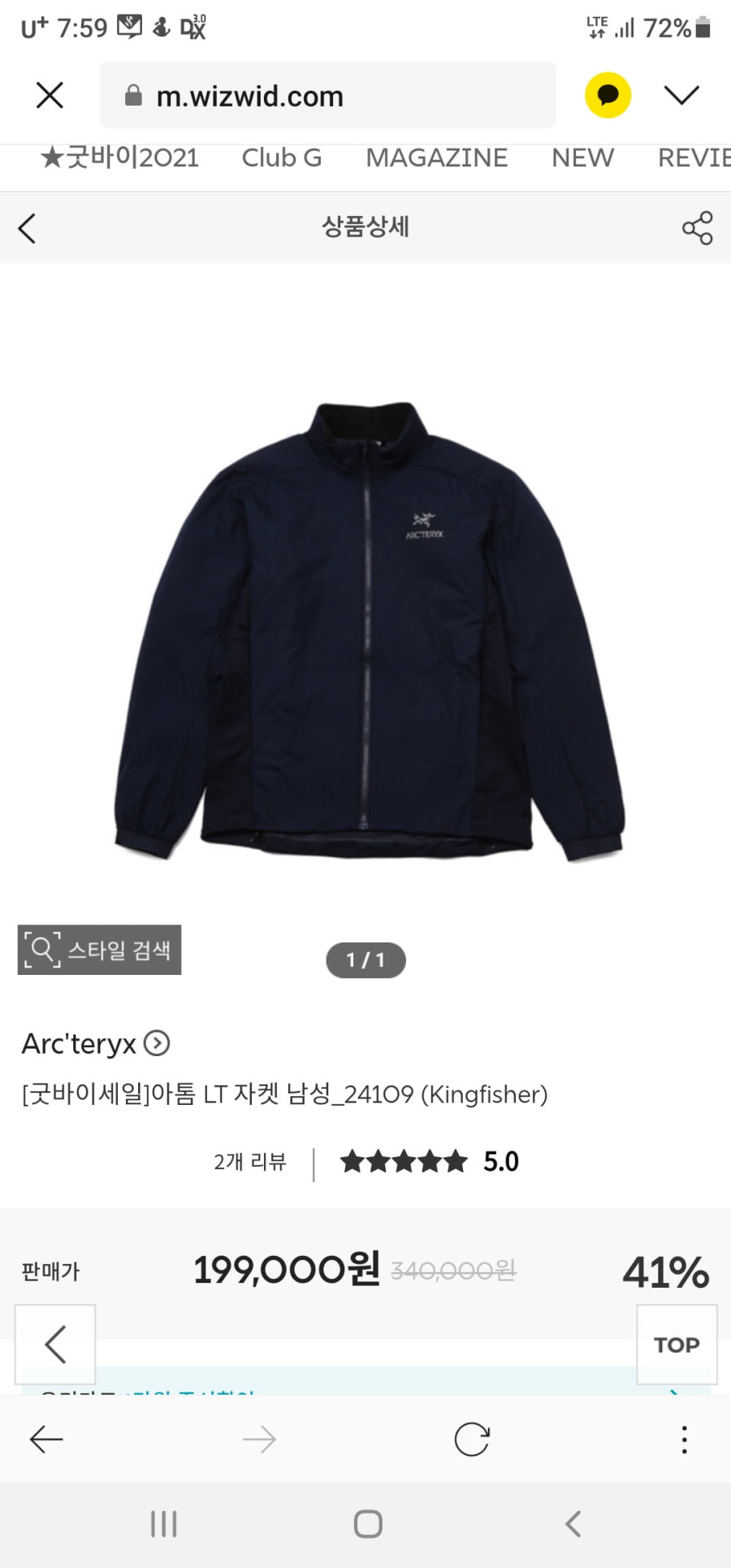The image size is (731, 1568).
Task: Expand the browser dropdown chevron
Action: pos(681,95)
